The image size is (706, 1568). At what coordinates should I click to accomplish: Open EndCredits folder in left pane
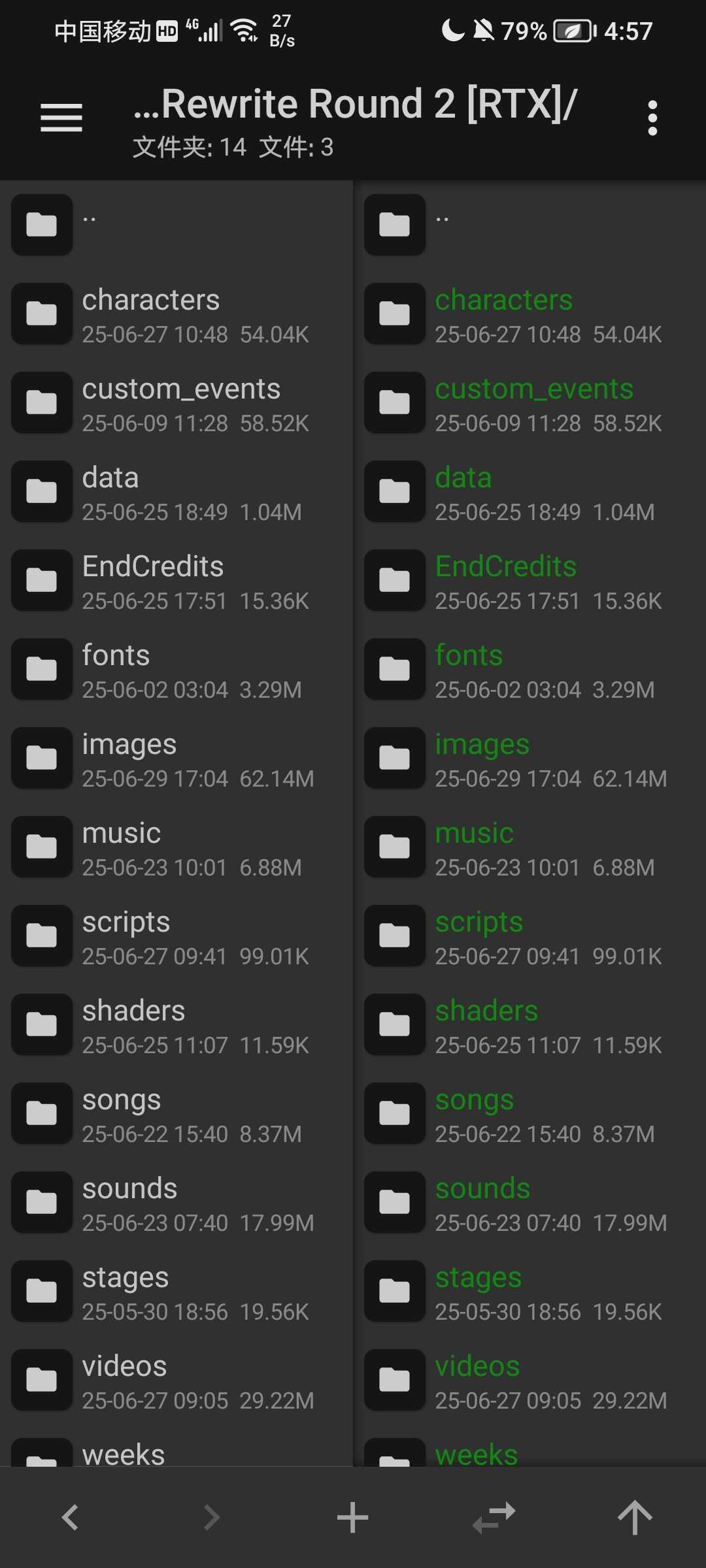coord(176,581)
